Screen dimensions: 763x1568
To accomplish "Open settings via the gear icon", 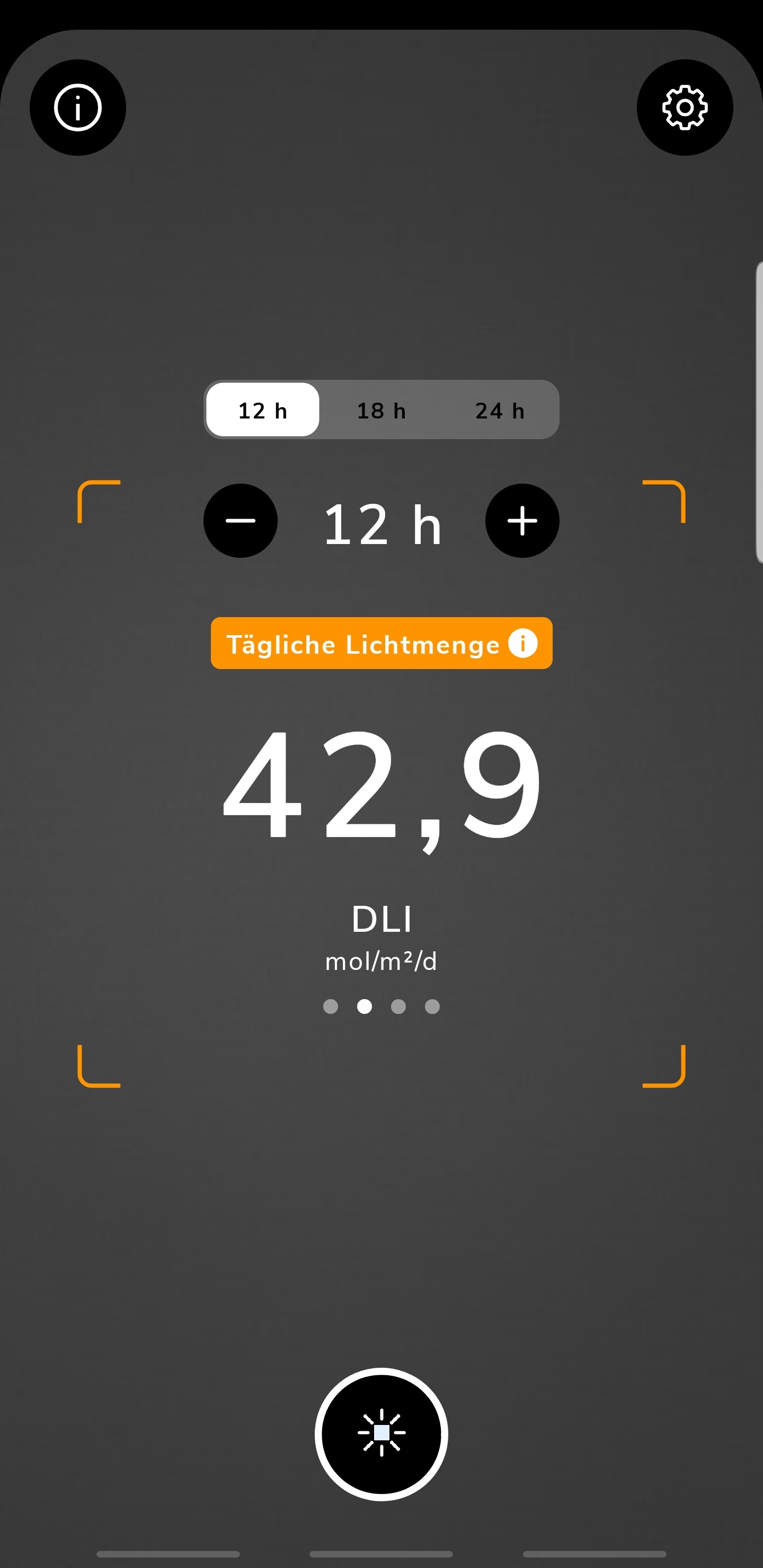I will tap(685, 108).
